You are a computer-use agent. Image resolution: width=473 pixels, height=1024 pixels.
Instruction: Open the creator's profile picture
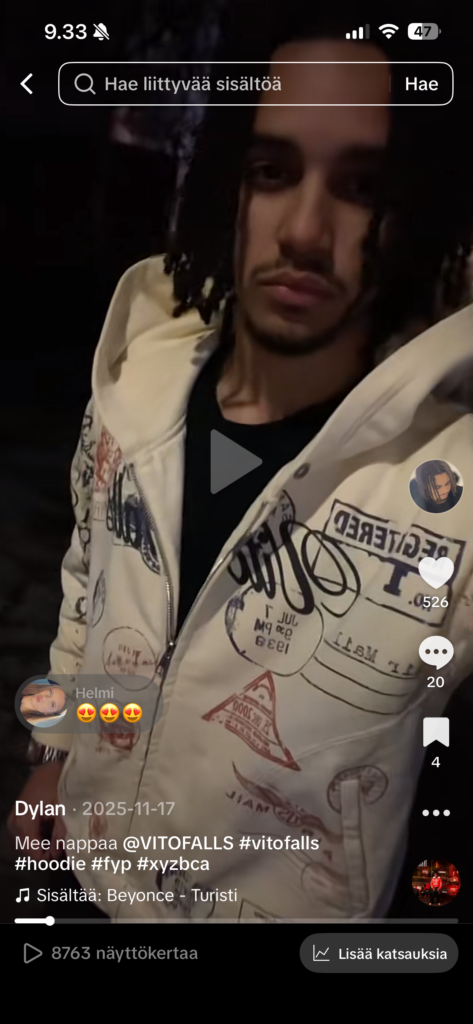click(x=436, y=486)
